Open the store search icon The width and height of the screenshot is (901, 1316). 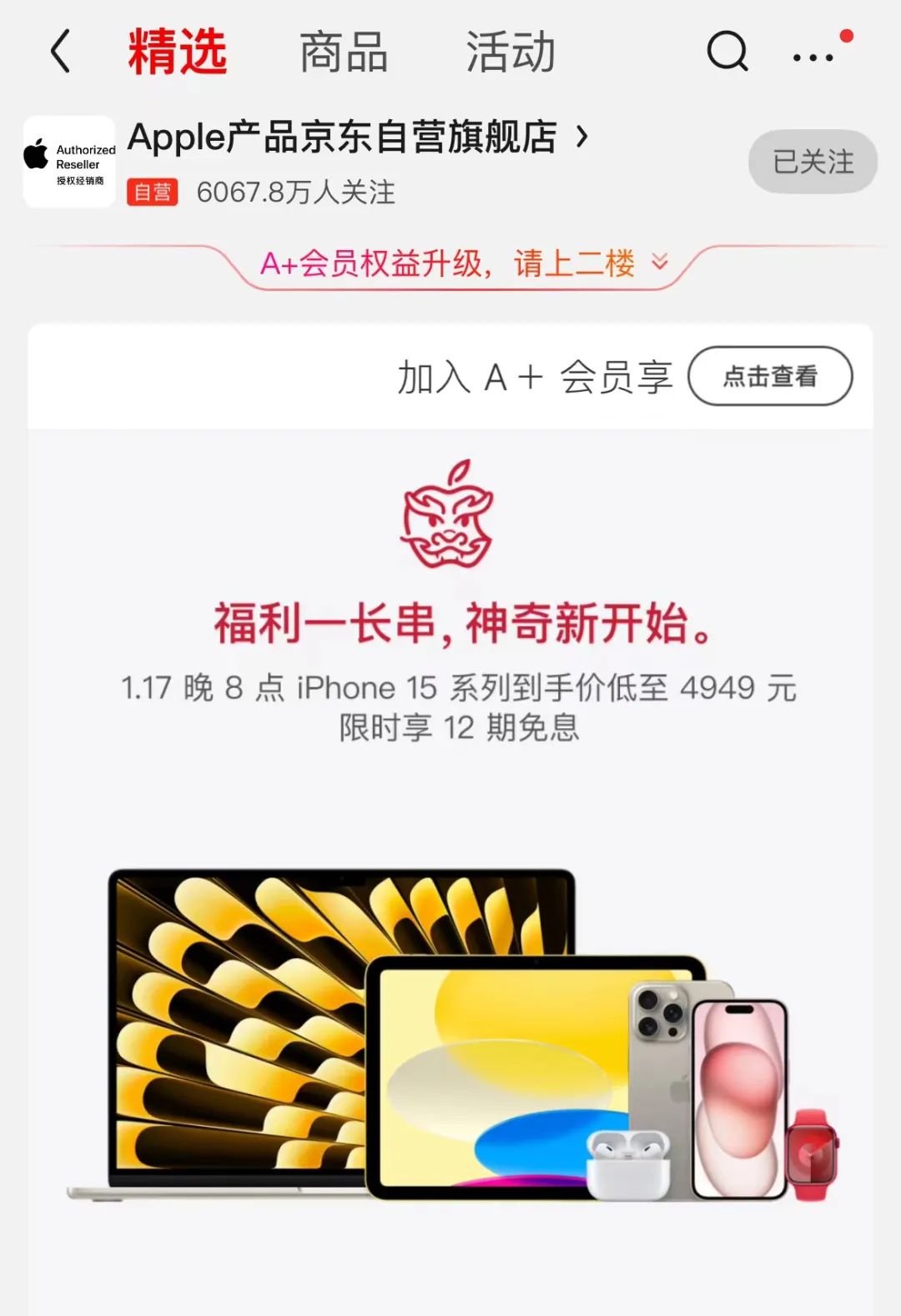pos(727,52)
